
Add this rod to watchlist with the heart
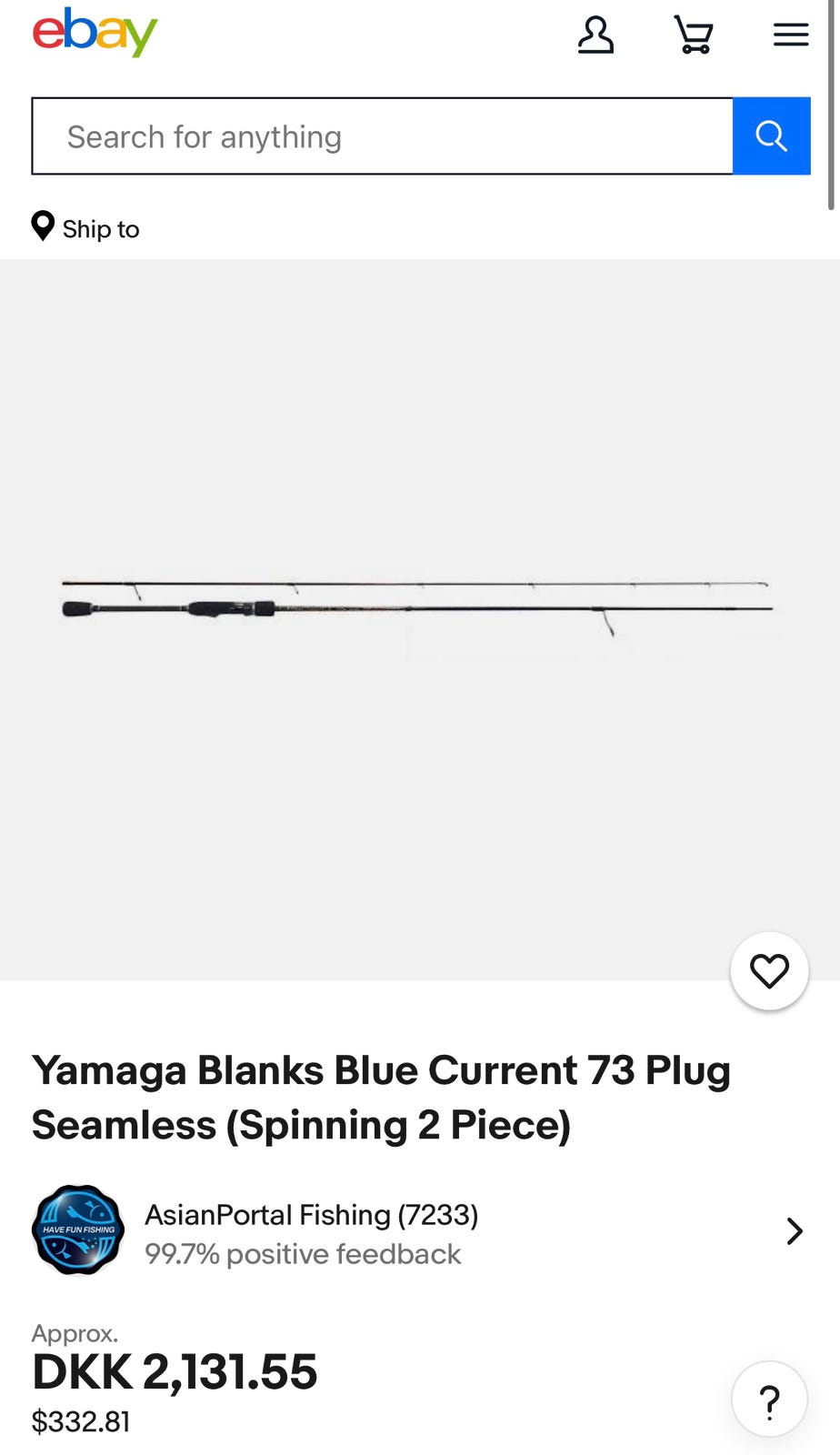point(769,971)
